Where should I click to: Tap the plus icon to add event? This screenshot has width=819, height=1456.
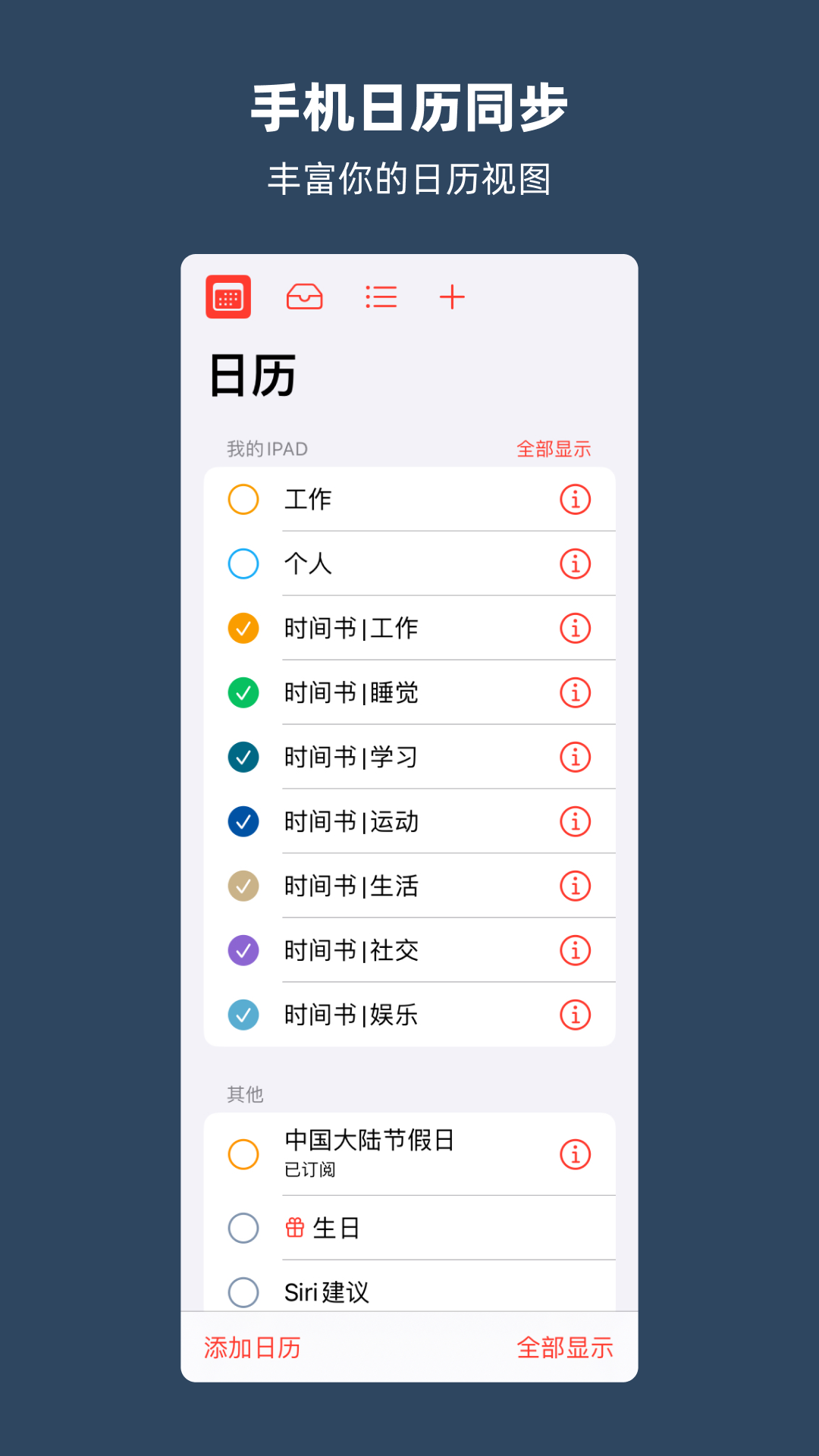point(453,297)
